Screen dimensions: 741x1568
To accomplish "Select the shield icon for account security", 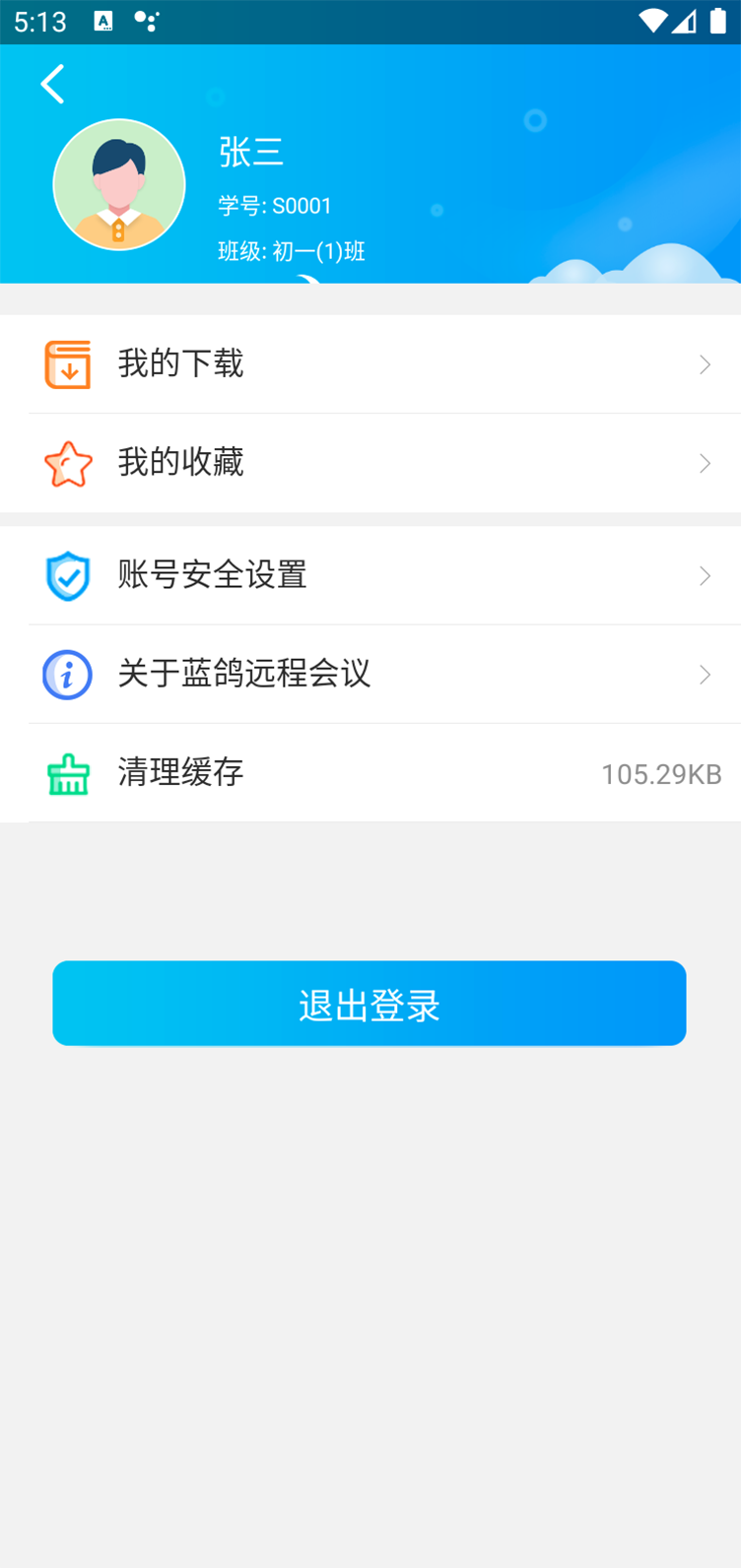I will tap(67, 575).
